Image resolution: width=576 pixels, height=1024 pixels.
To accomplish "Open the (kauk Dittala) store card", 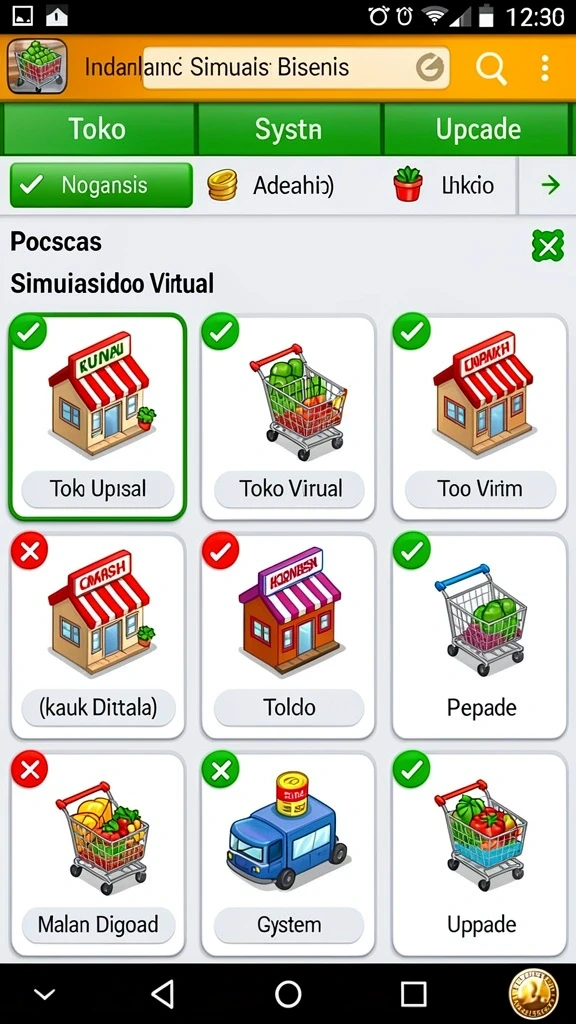I will click(98, 637).
